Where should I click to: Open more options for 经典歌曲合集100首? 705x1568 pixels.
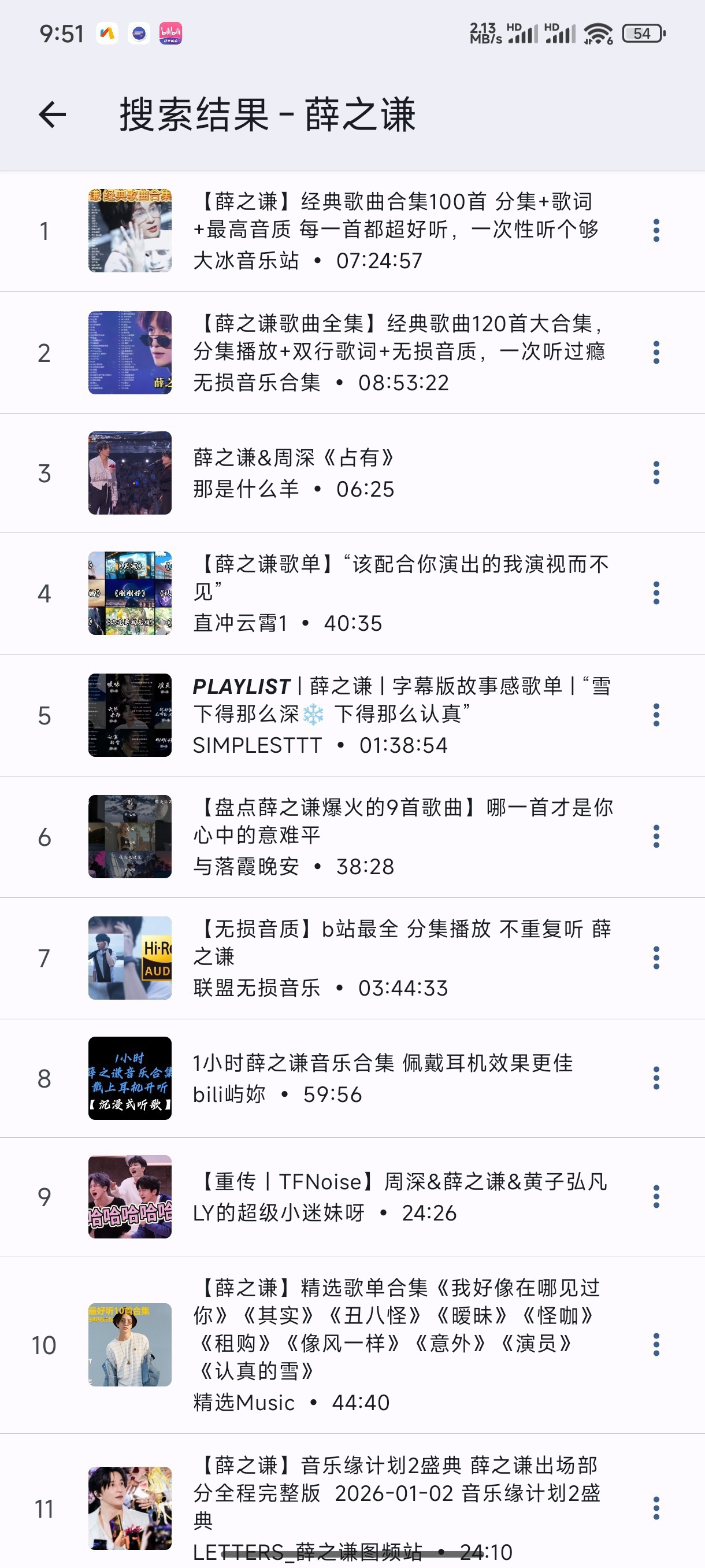click(656, 231)
